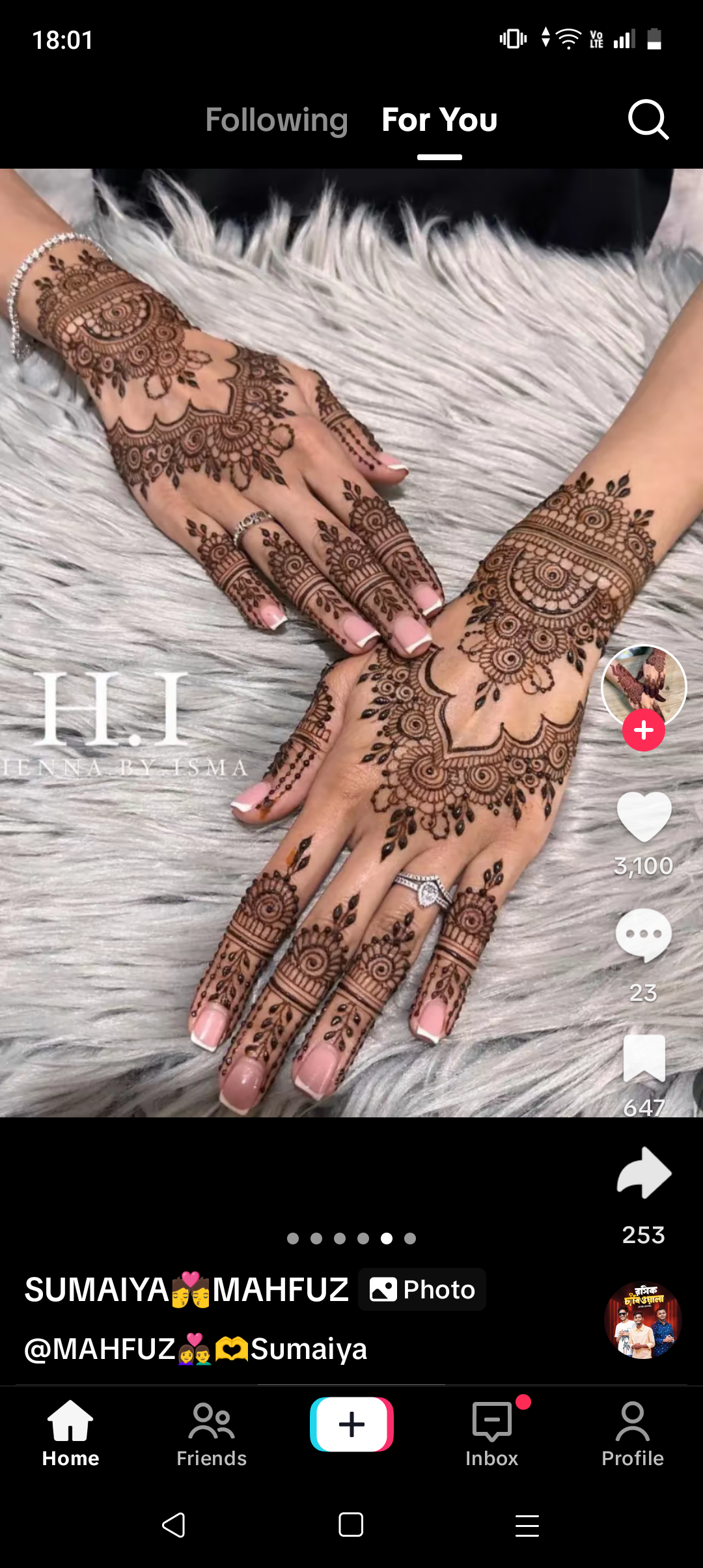Image resolution: width=703 pixels, height=1568 pixels.
Task: Open the Inbox tab
Action: [x=492, y=1435]
